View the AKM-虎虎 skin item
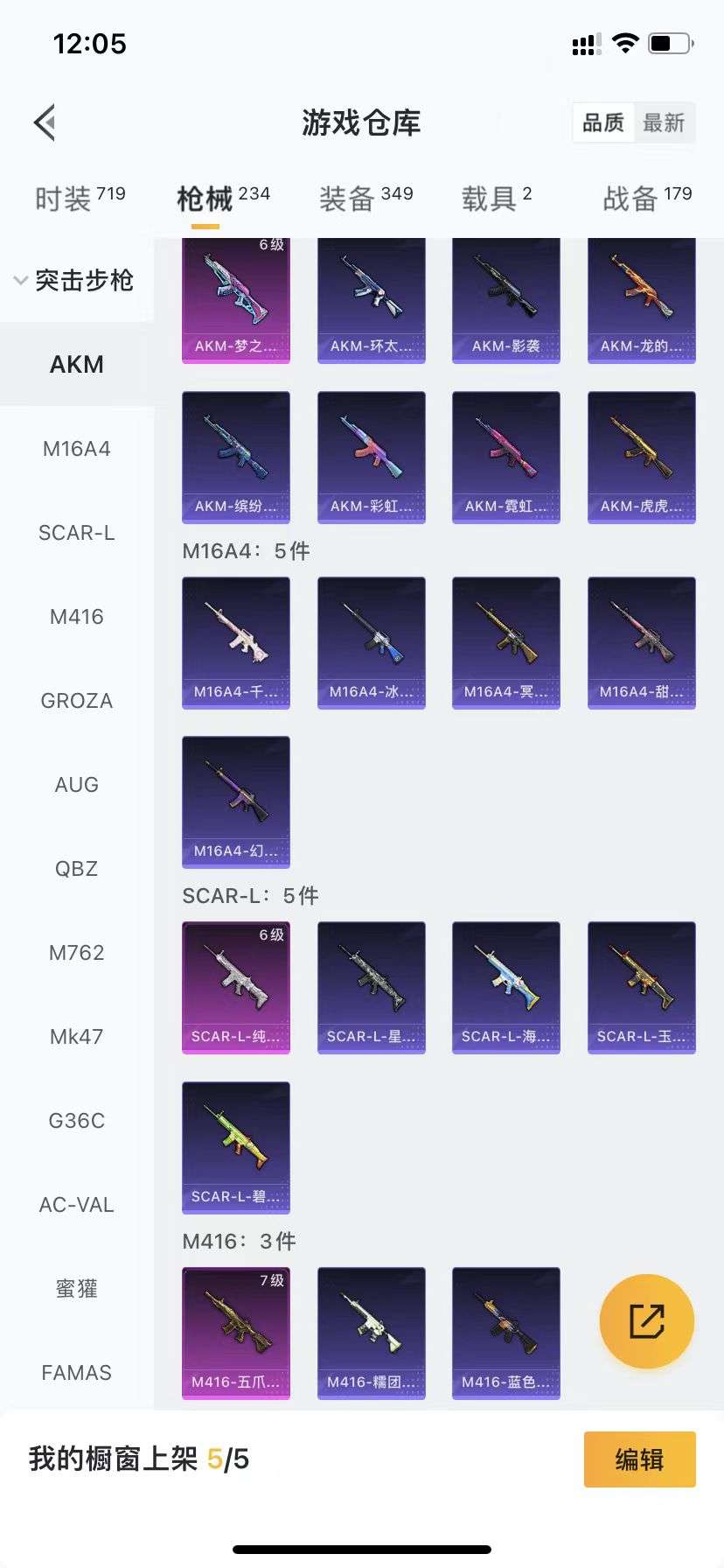 pos(642,457)
